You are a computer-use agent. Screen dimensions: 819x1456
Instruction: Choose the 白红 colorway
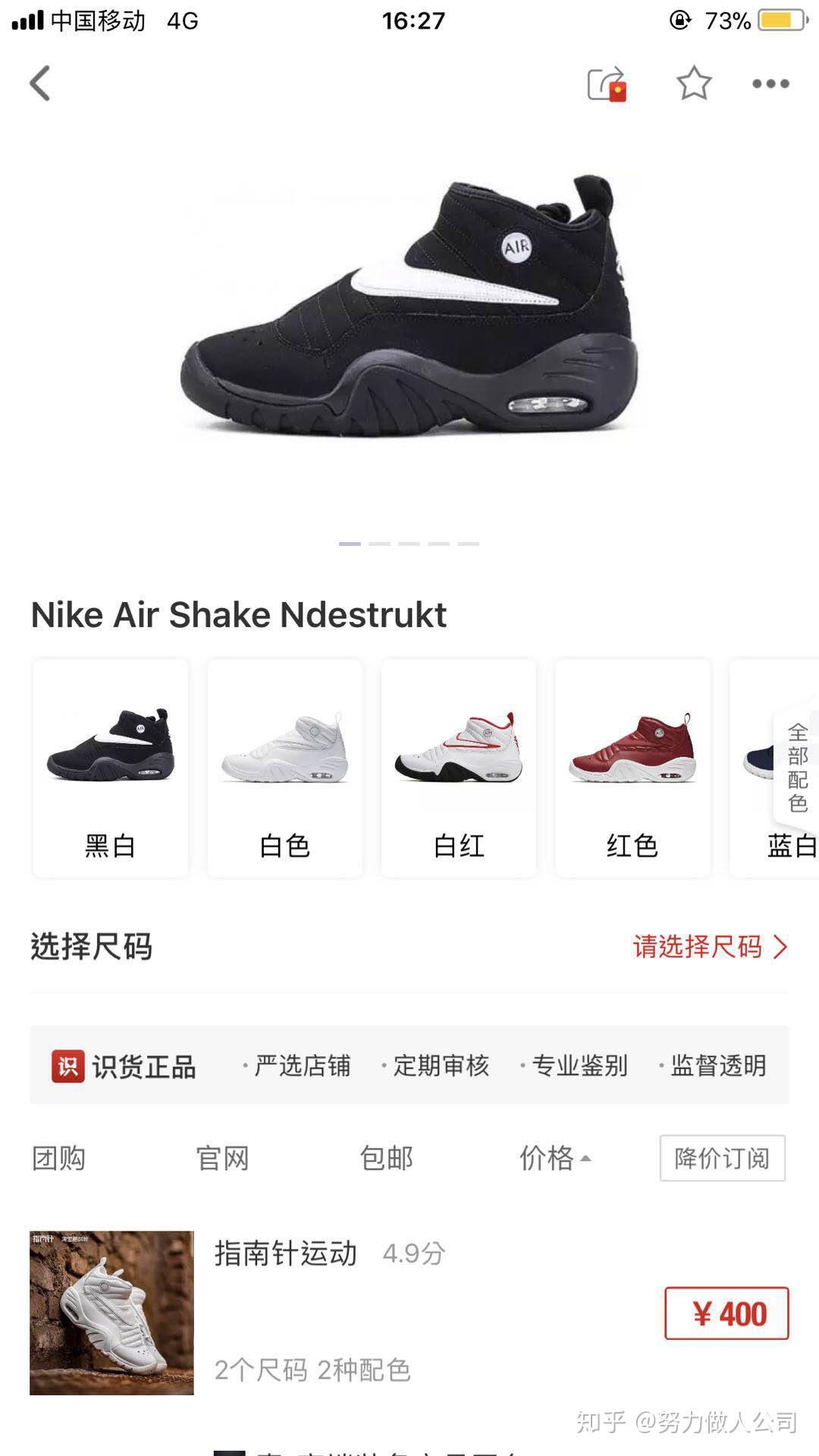459,767
